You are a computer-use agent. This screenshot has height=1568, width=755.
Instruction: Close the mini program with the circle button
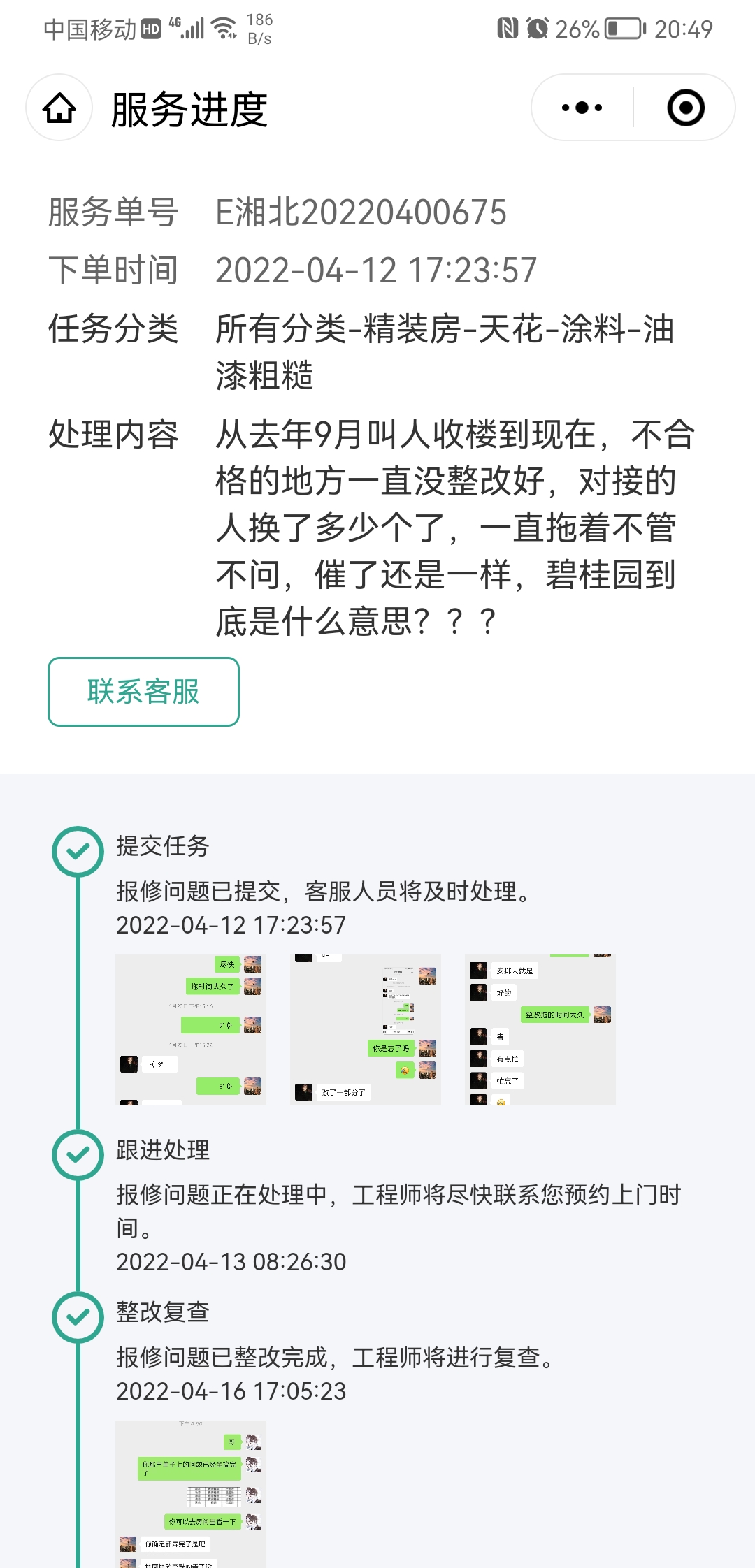coord(685,108)
